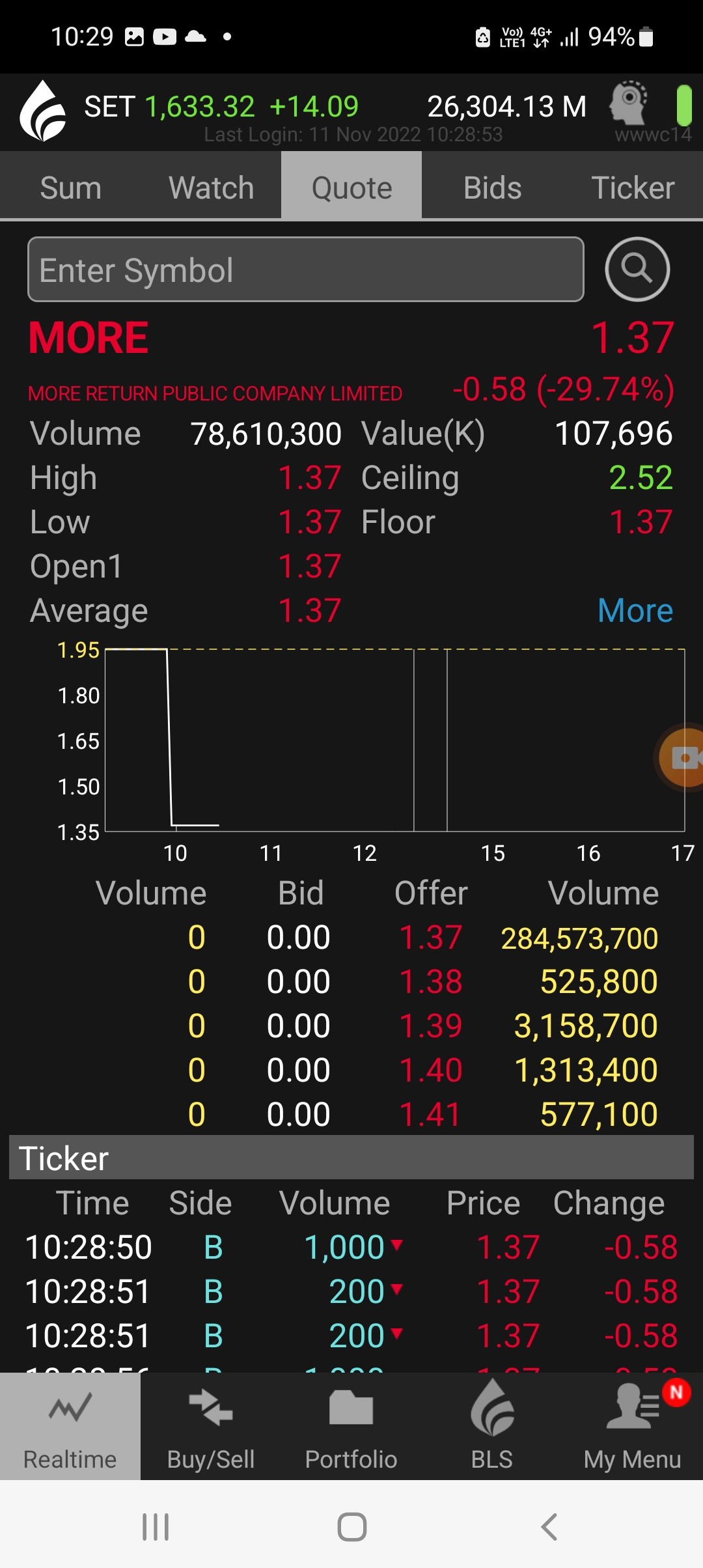Tap the magnifier search icon
The image size is (703, 1568).
[x=637, y=269]
